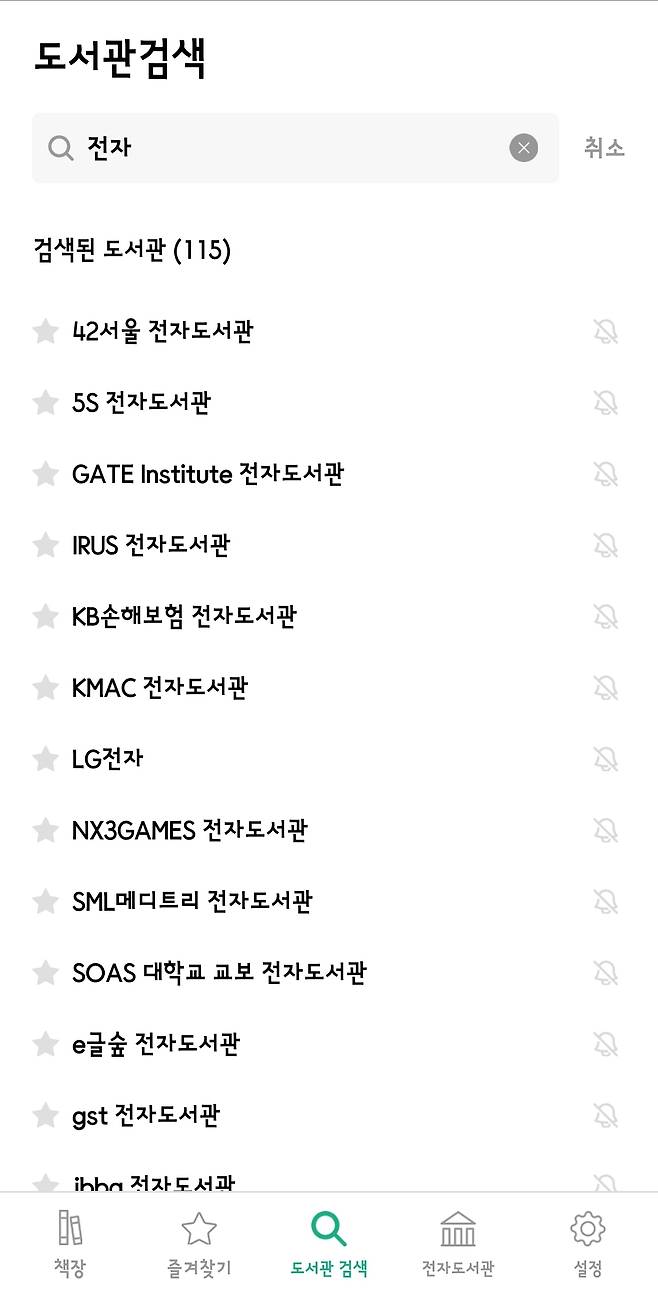The image size is (658, 1300).
Task: Enable notifications for LG전자 via the bell
Action: pyautogui.click(x=605, y=759)
